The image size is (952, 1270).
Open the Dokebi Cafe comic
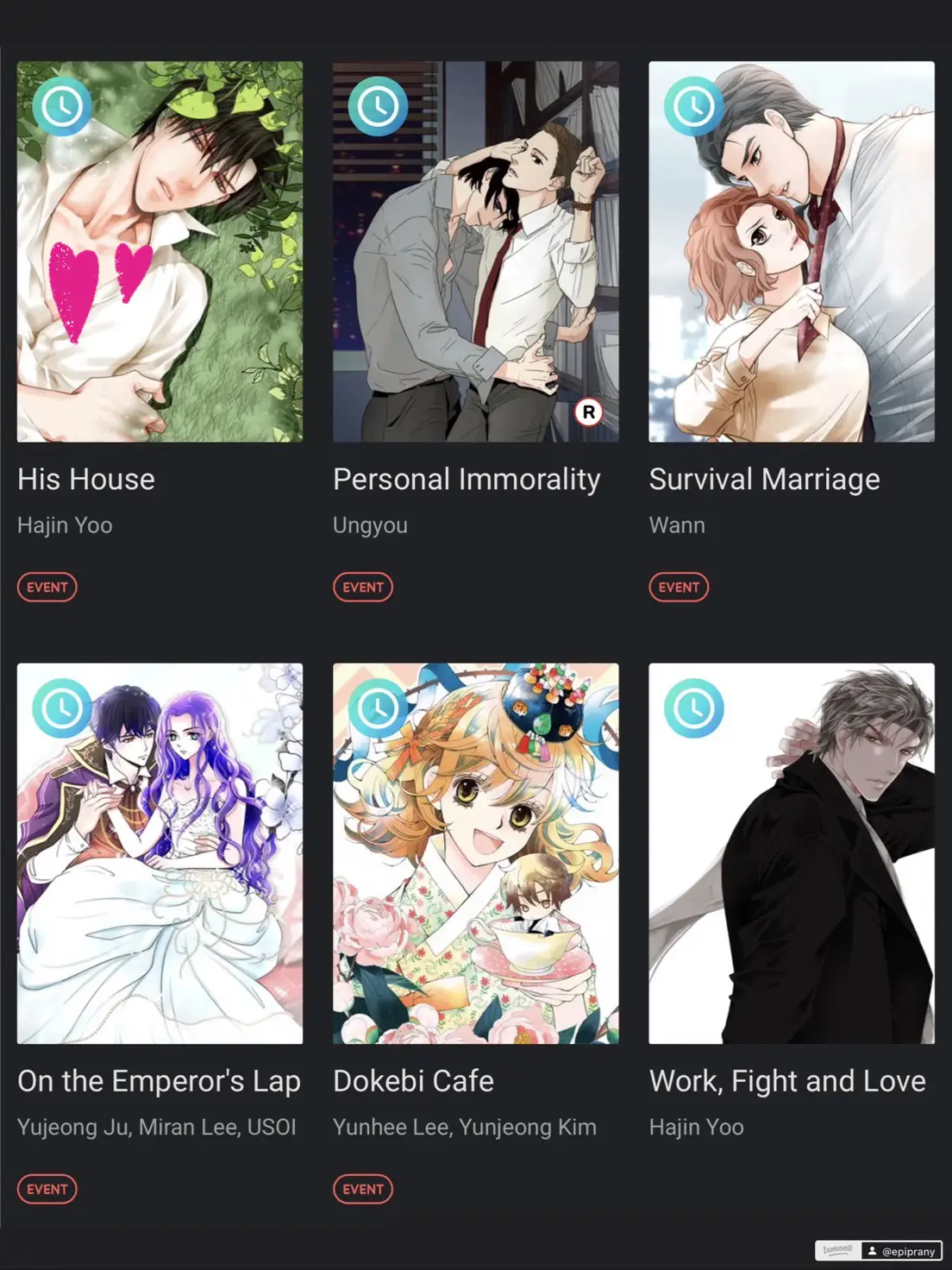tap(475, 853)
